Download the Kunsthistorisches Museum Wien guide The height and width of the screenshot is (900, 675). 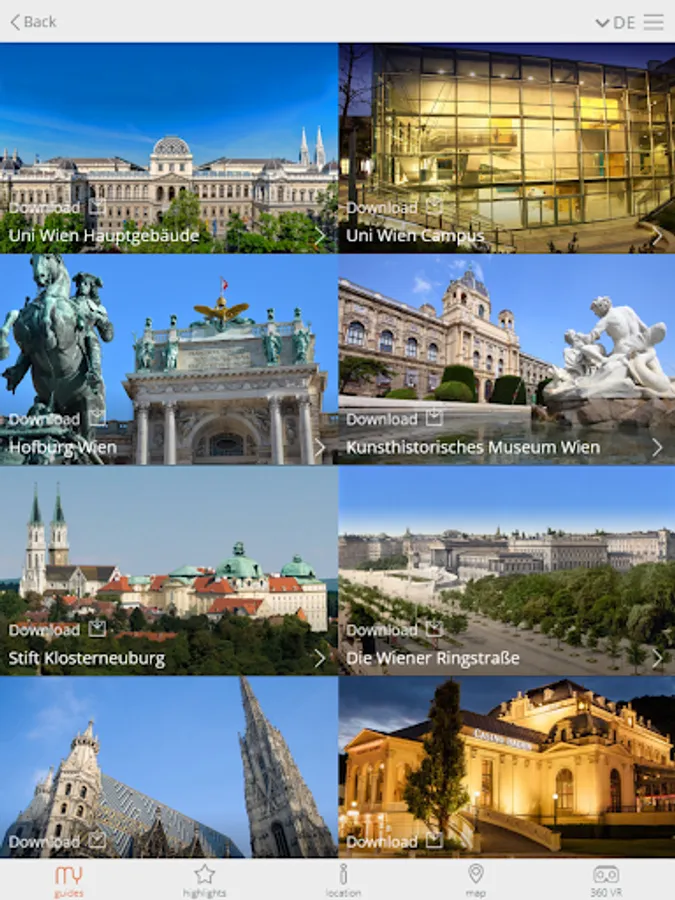coord(395,418)
